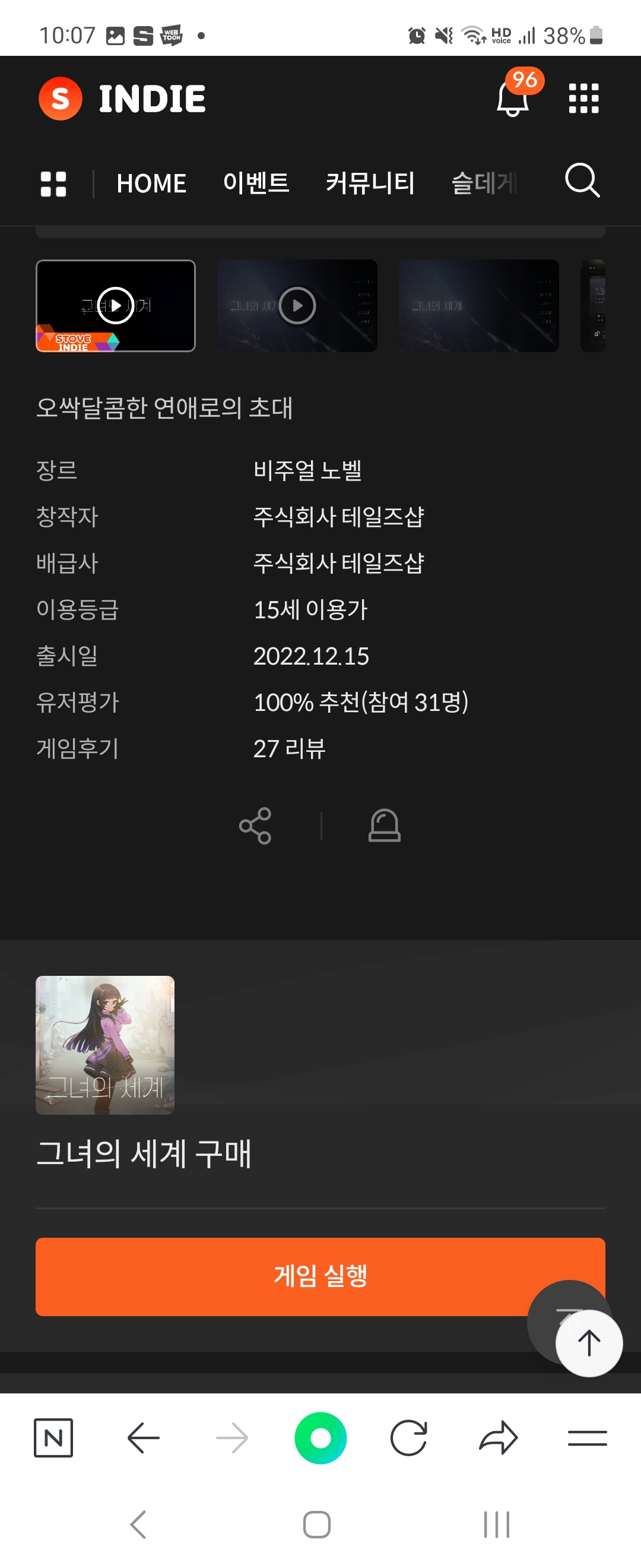Switch to the HOME tab

(151, 183)
